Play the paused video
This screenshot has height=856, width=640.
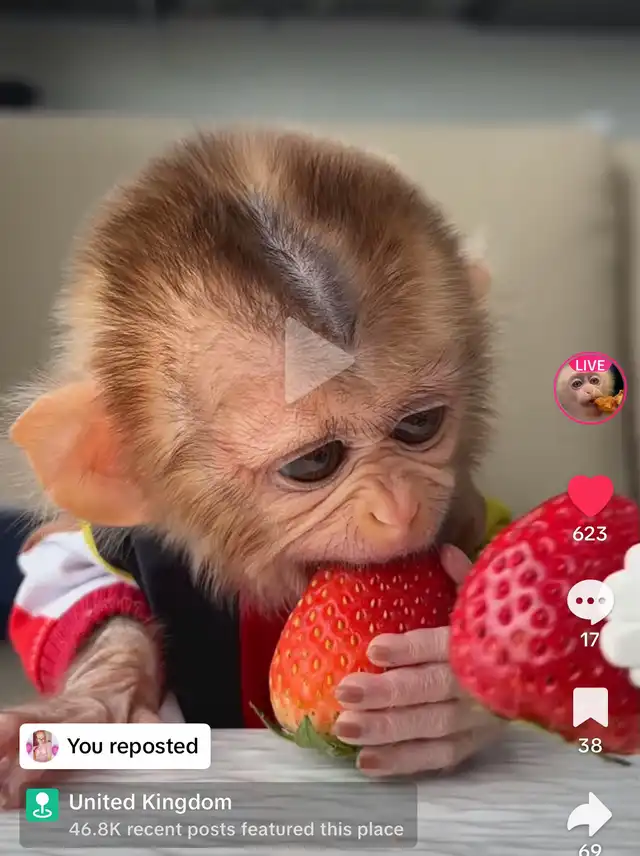(315, 359)
